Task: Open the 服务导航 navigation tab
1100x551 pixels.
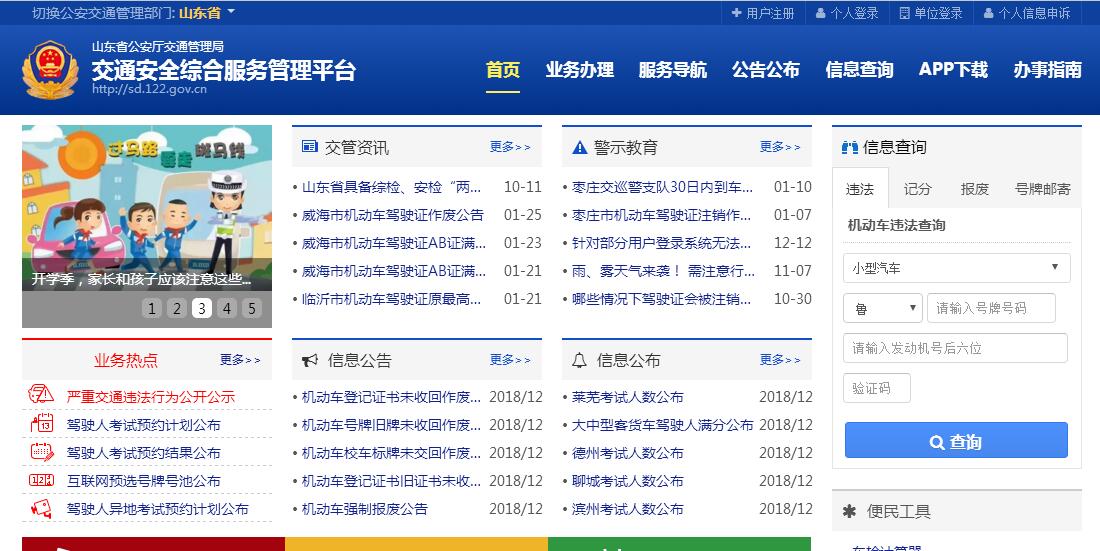Action: pos(673,70)
